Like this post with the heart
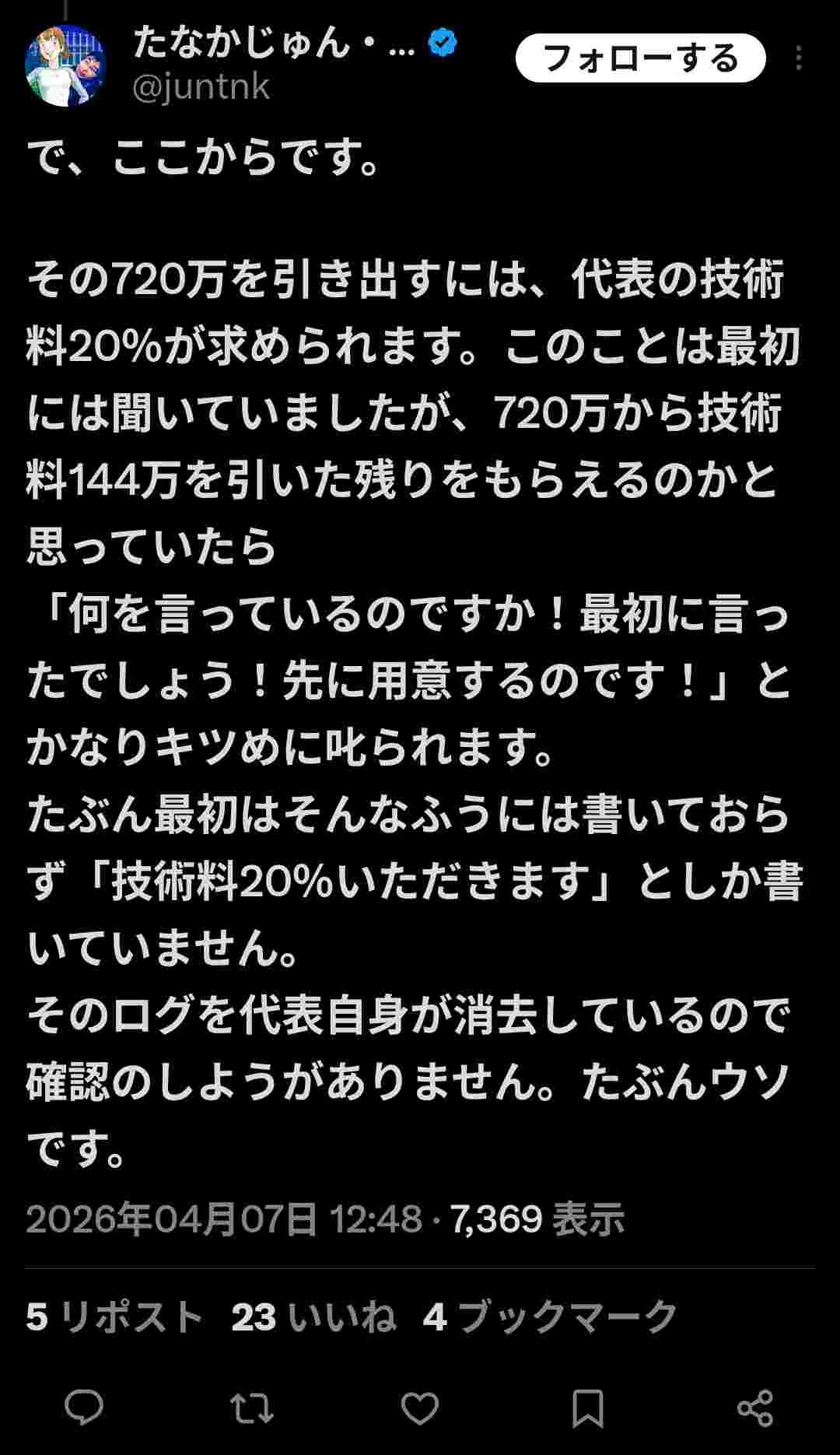This screenshot has width=840, height=1455. point(420,1408)
